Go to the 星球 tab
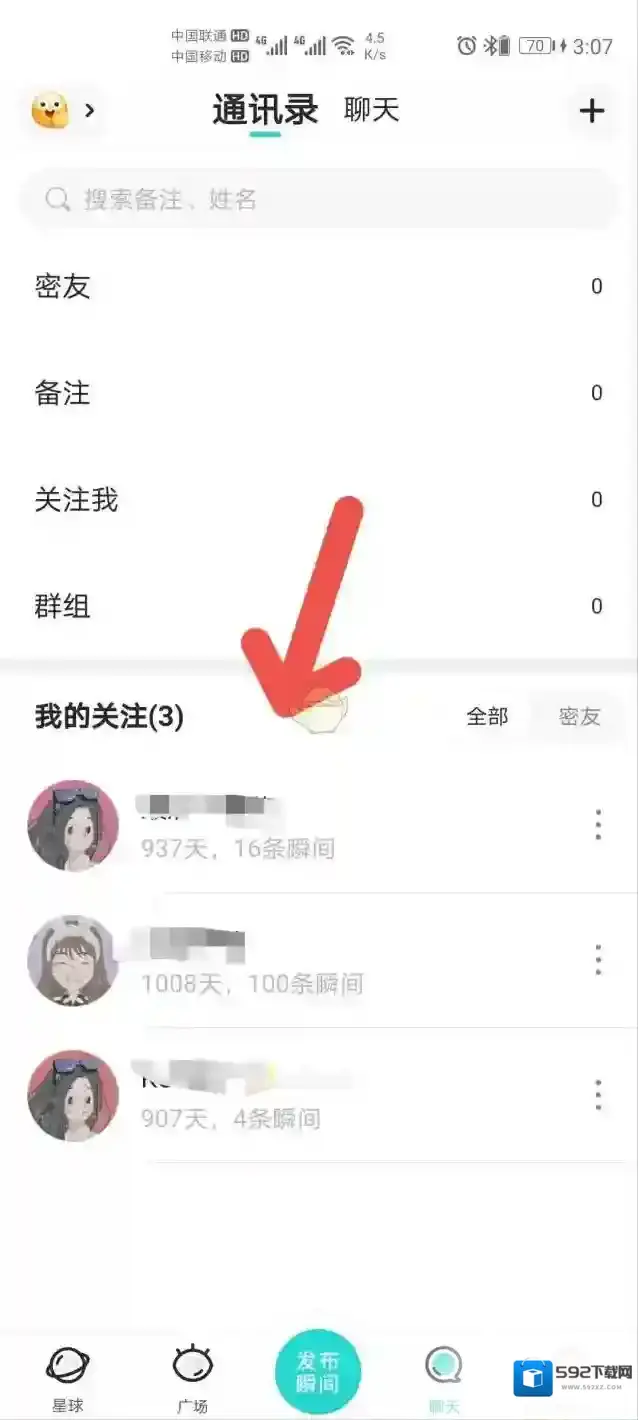638x1420 pixels. [67, 1378]
